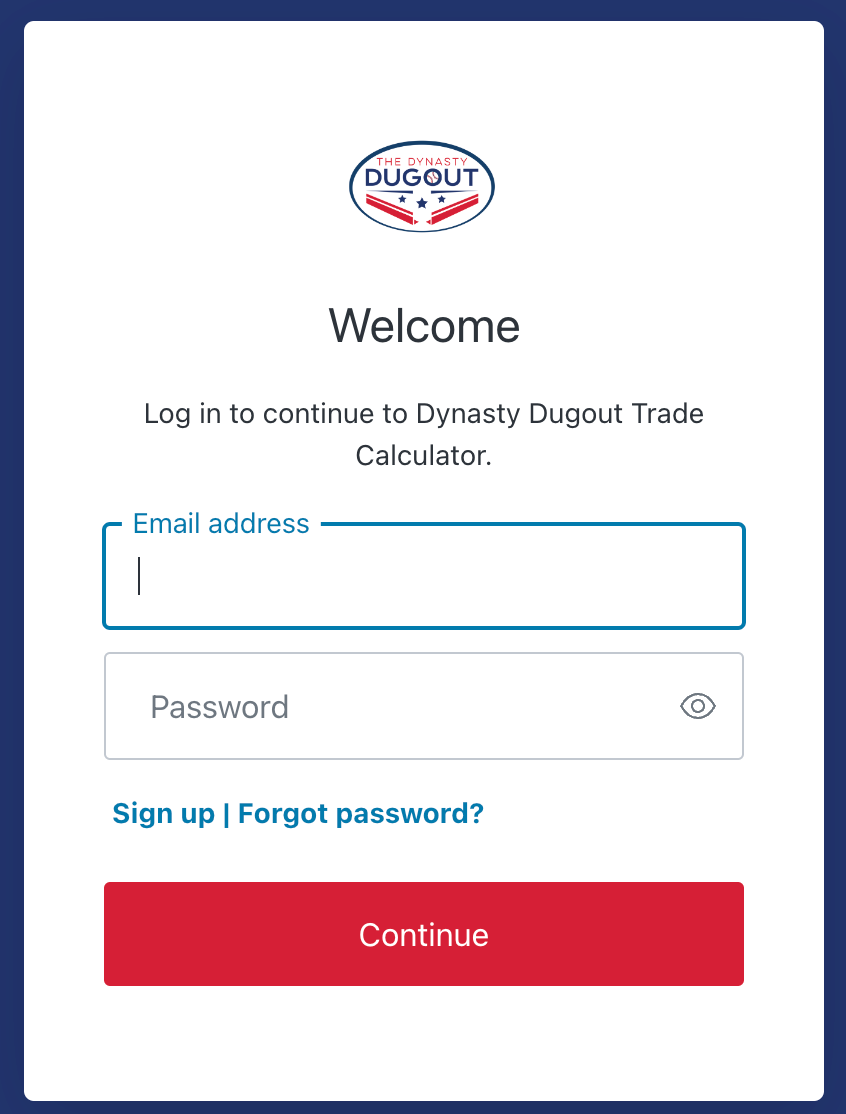Click the login description text
846x1114 pixels.
[423, 434]
